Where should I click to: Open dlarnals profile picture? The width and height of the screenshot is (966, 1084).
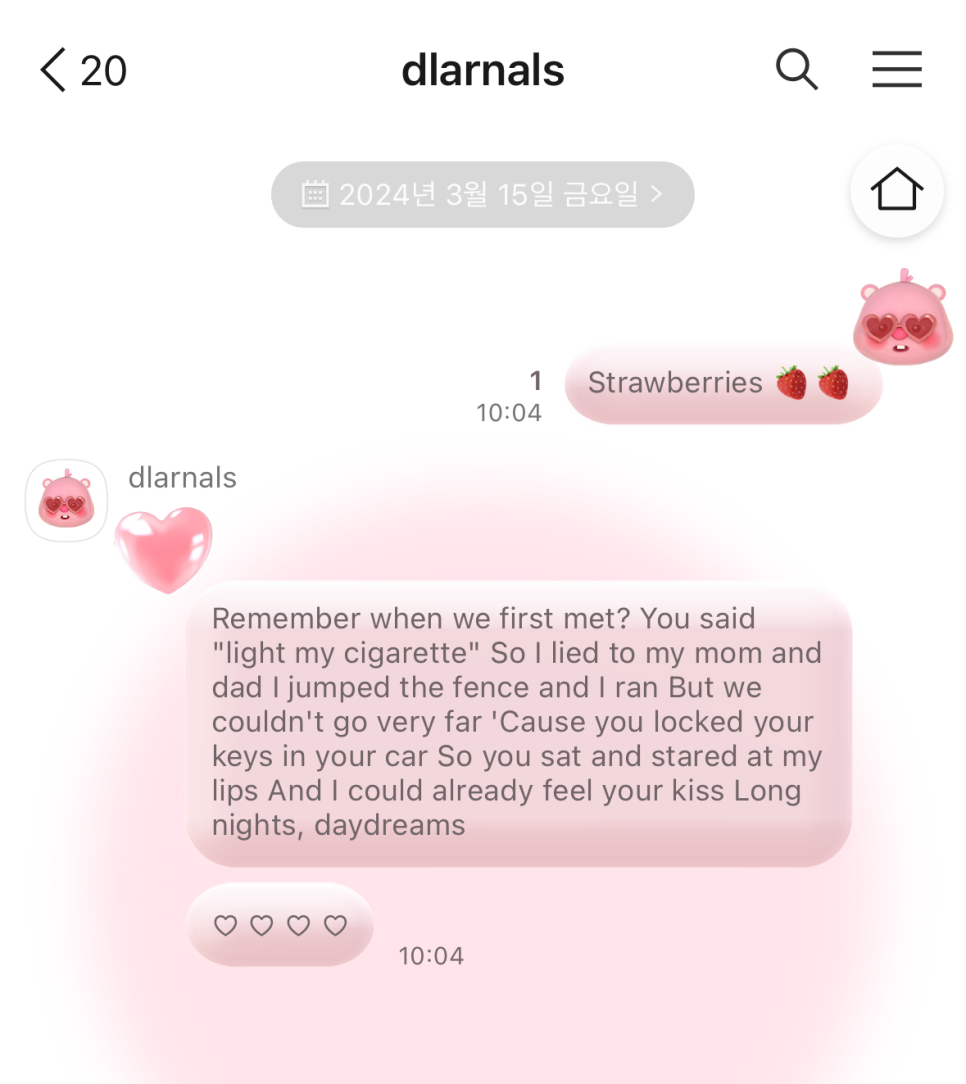pos(66,500)
